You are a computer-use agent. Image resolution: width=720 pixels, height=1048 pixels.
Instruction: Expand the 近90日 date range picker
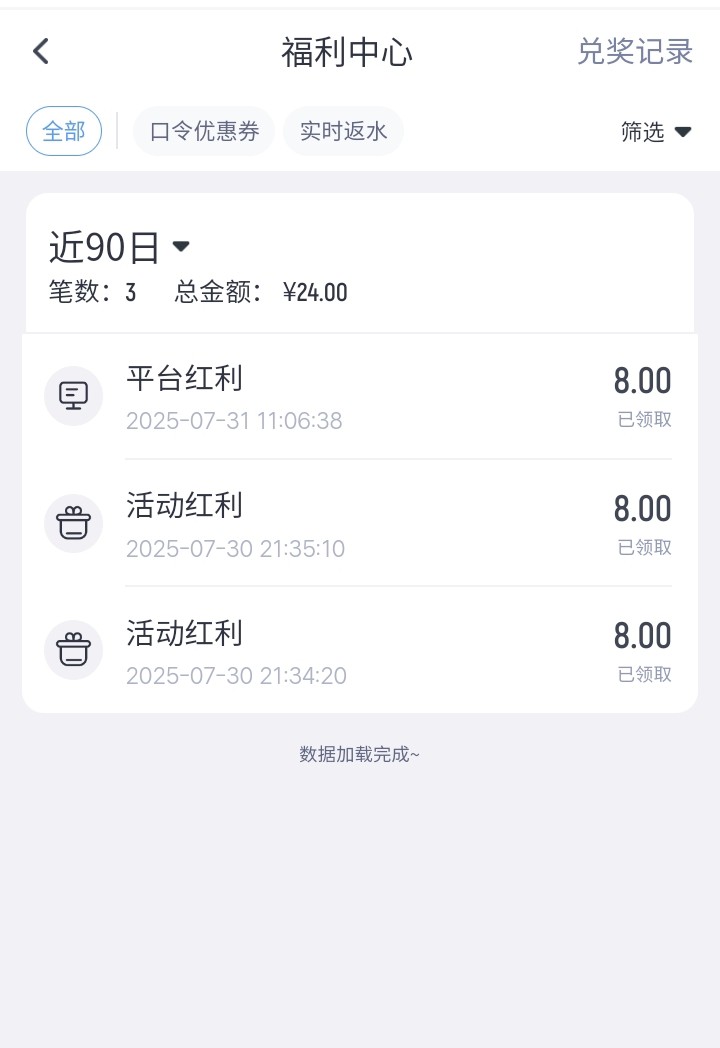(120, 247)
